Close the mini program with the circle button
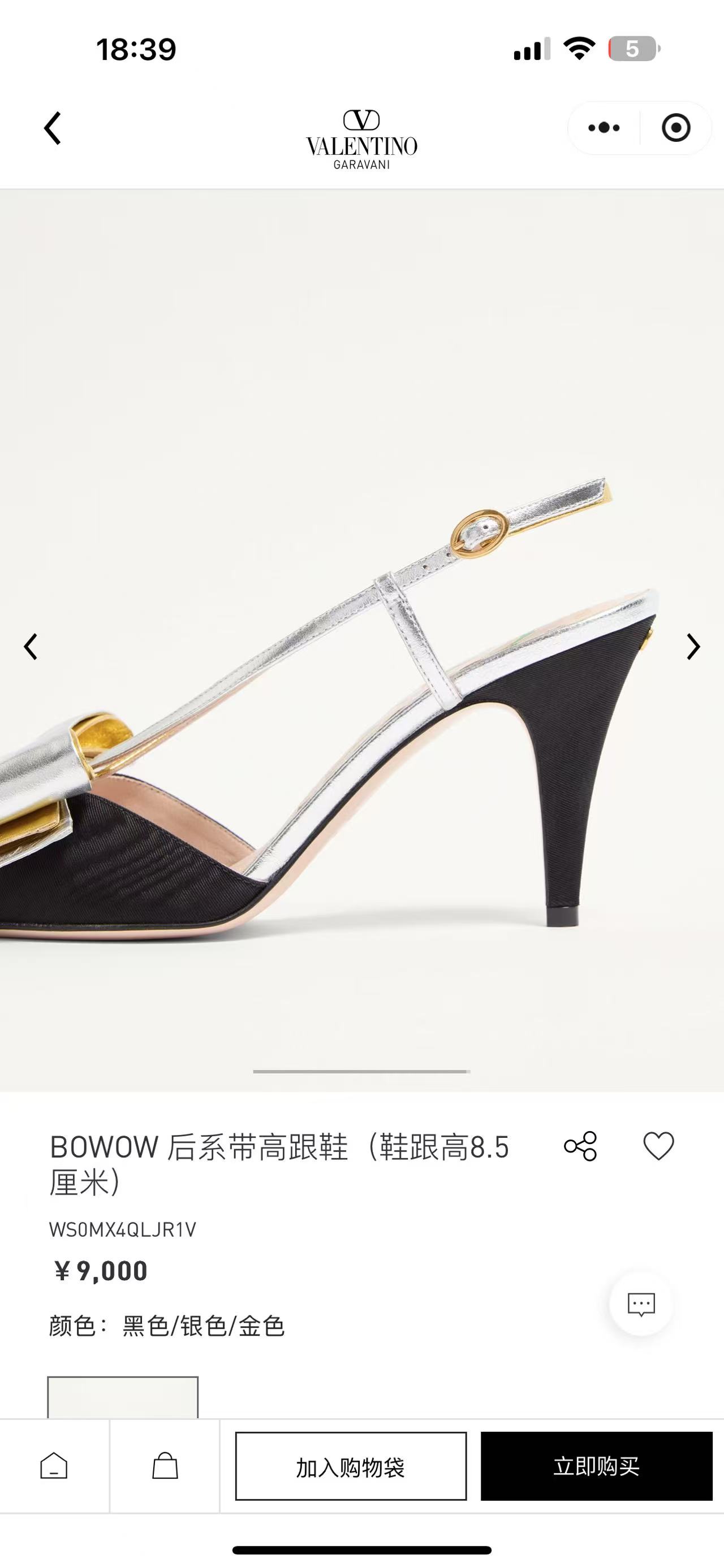The height and width of the screenshot is (1568, 724). coord(675,128)
